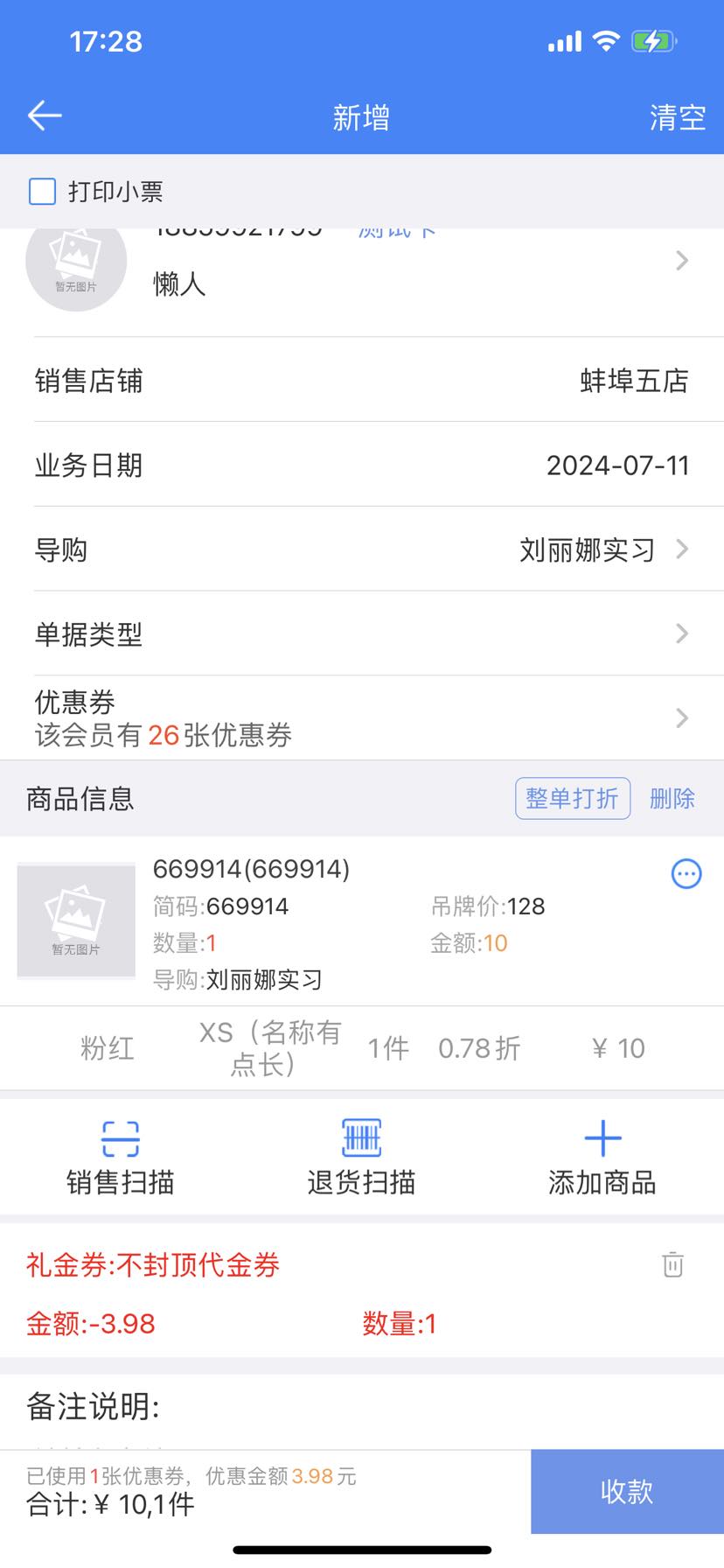Tap the 整单打折 button
724x1568 pixels.
573,798
